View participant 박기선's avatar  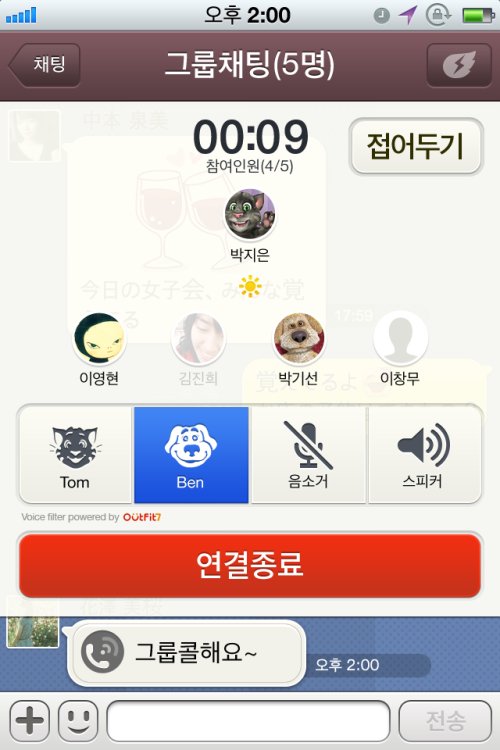299,338
